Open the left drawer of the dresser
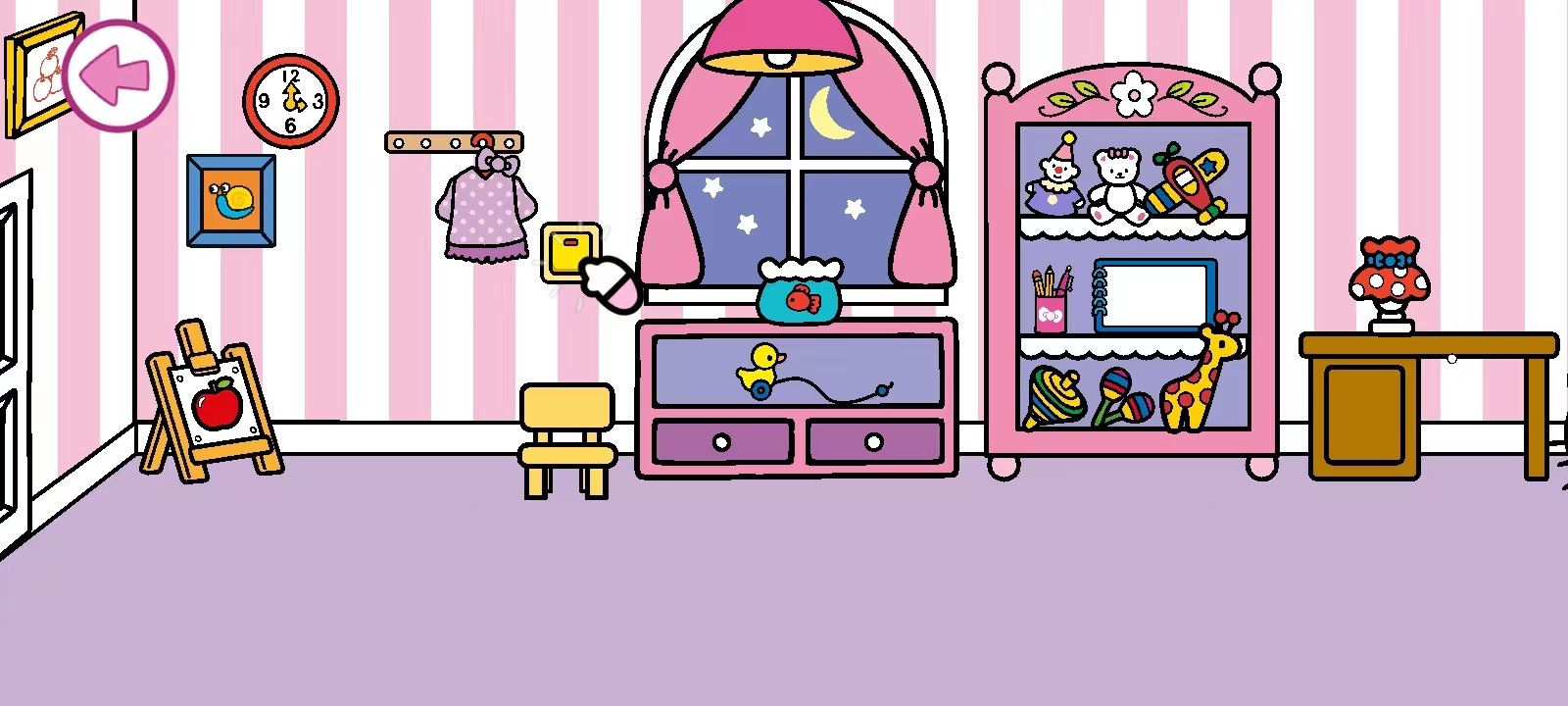The width and height of the screenshot is (1568, 706). tap(721, 442)
